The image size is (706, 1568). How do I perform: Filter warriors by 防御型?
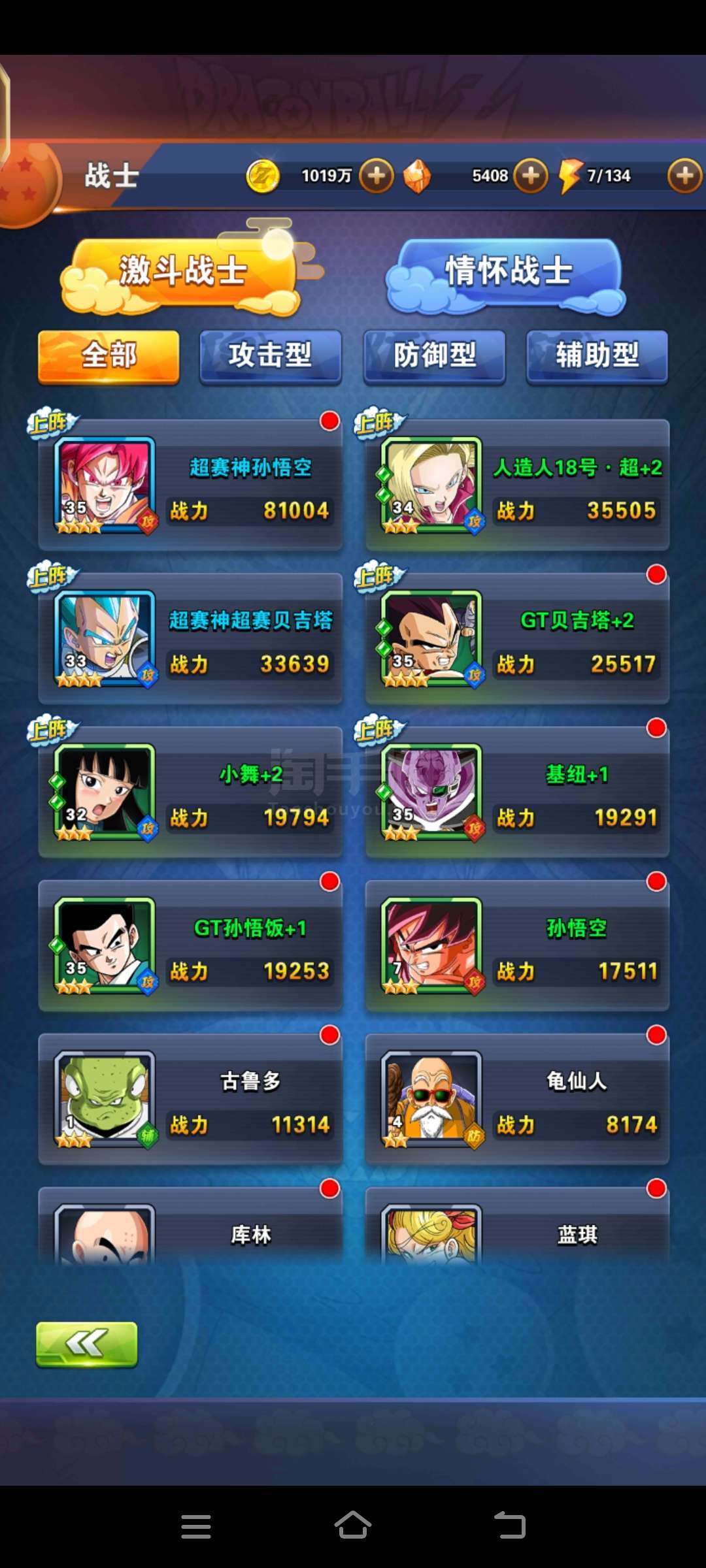click(435, 356)
